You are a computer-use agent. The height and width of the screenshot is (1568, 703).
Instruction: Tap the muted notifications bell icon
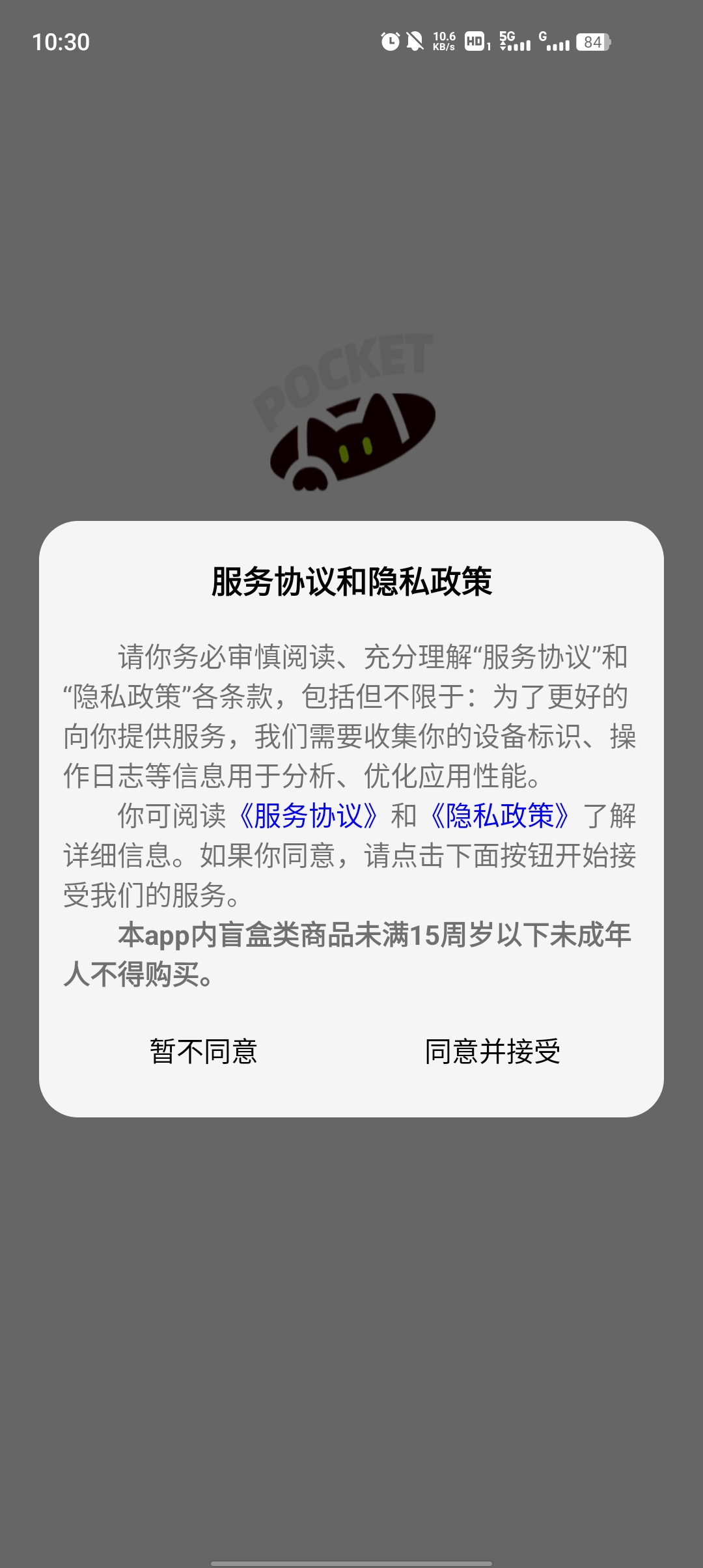click(417, 41)
